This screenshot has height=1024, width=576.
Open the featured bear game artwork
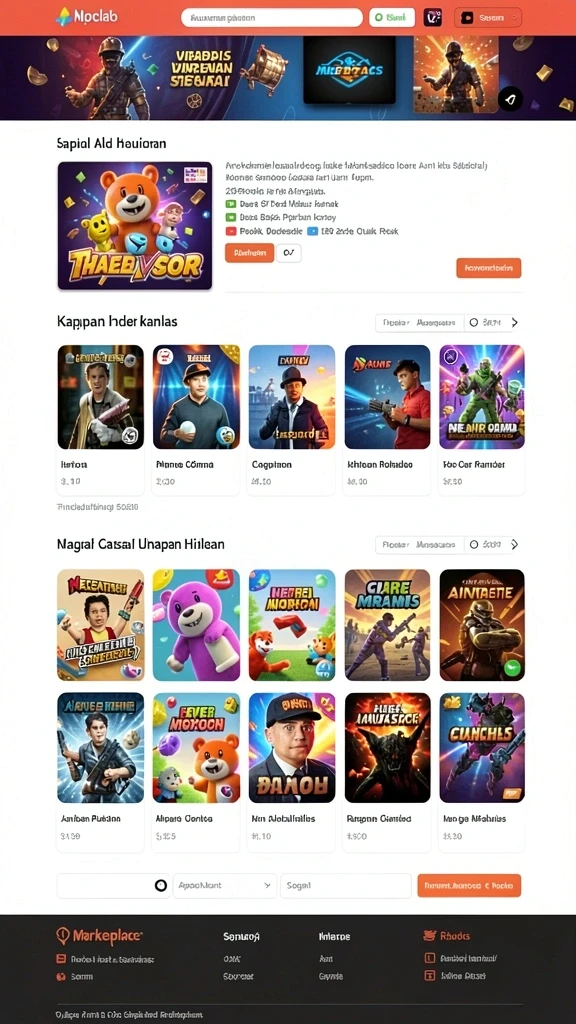point(135,225)
